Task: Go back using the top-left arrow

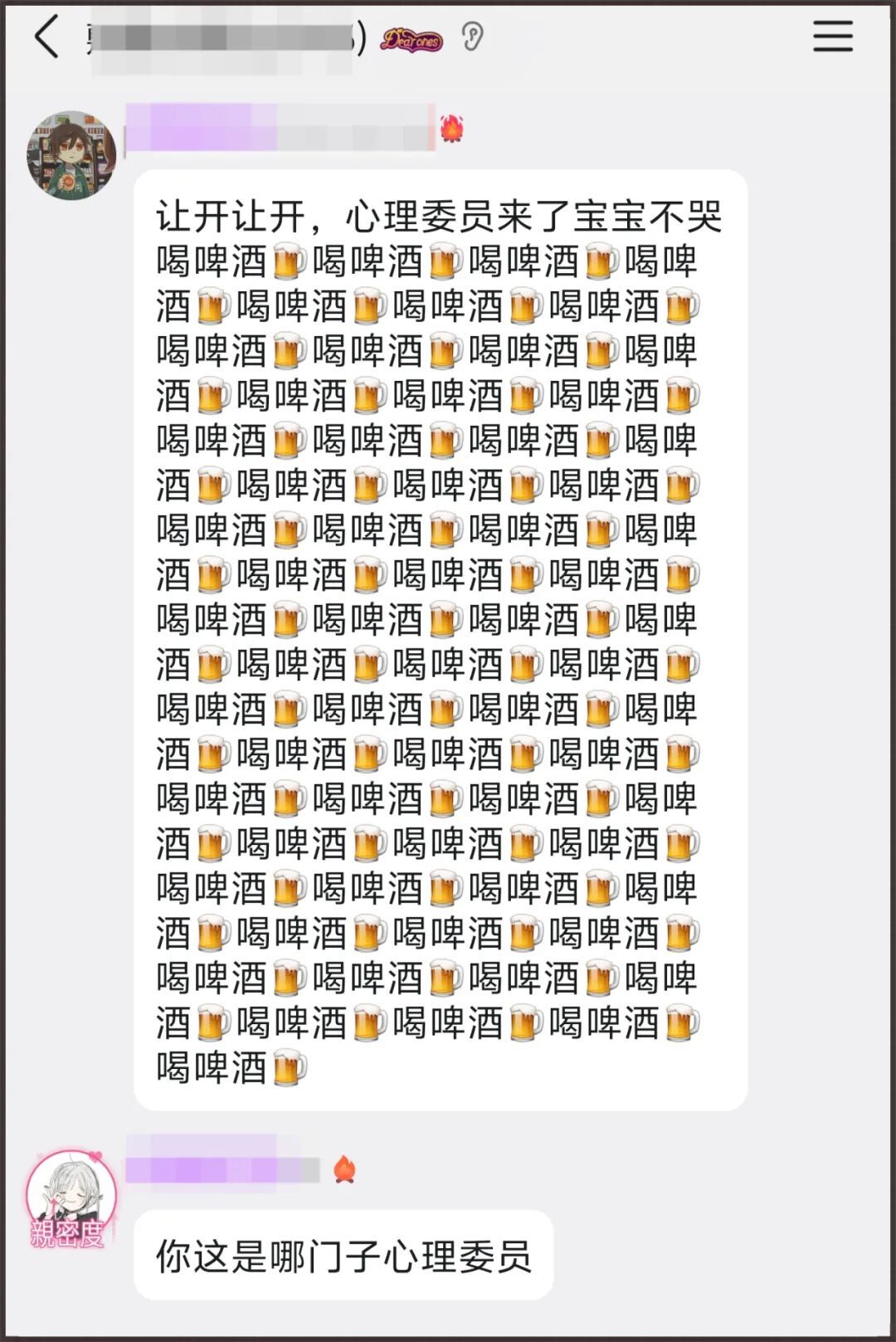Action: point(47,37)
